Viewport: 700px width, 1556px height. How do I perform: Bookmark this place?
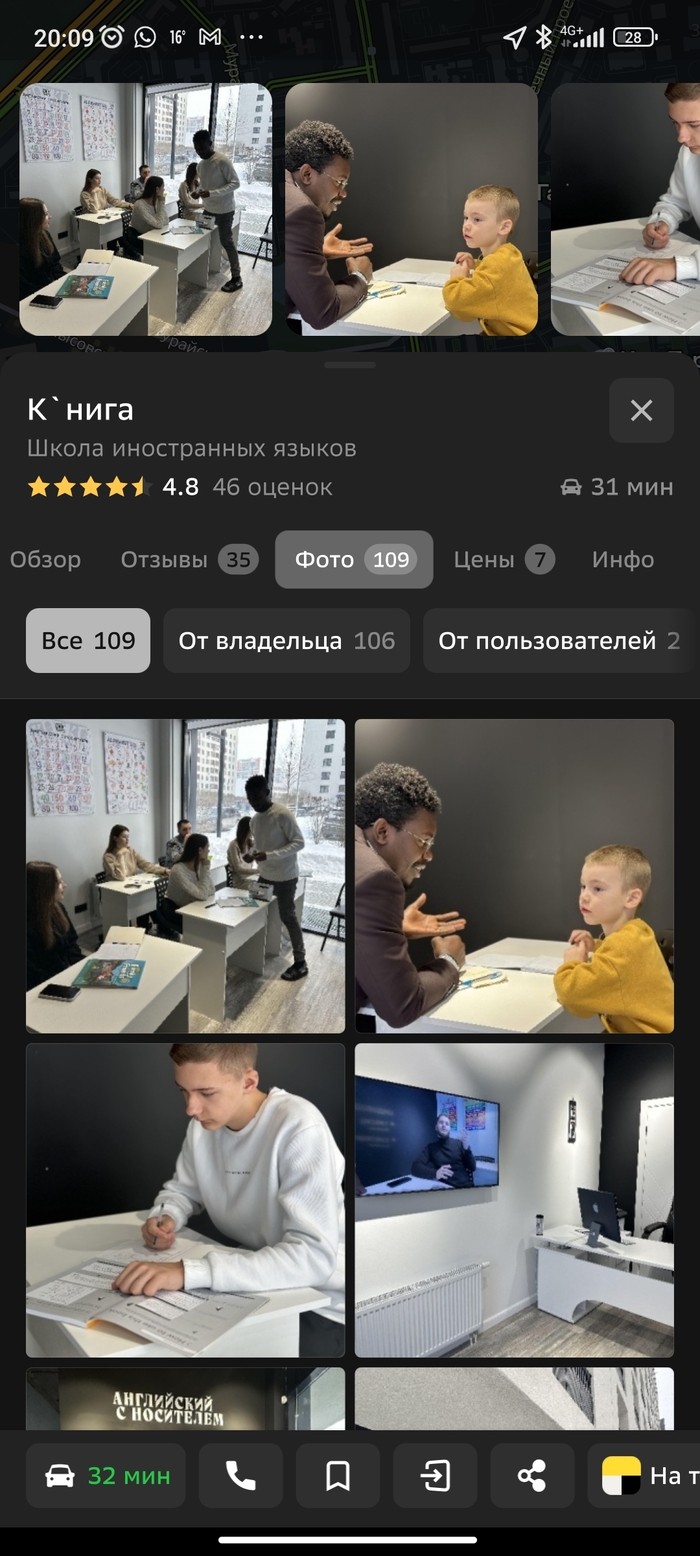pos(338,1476)
